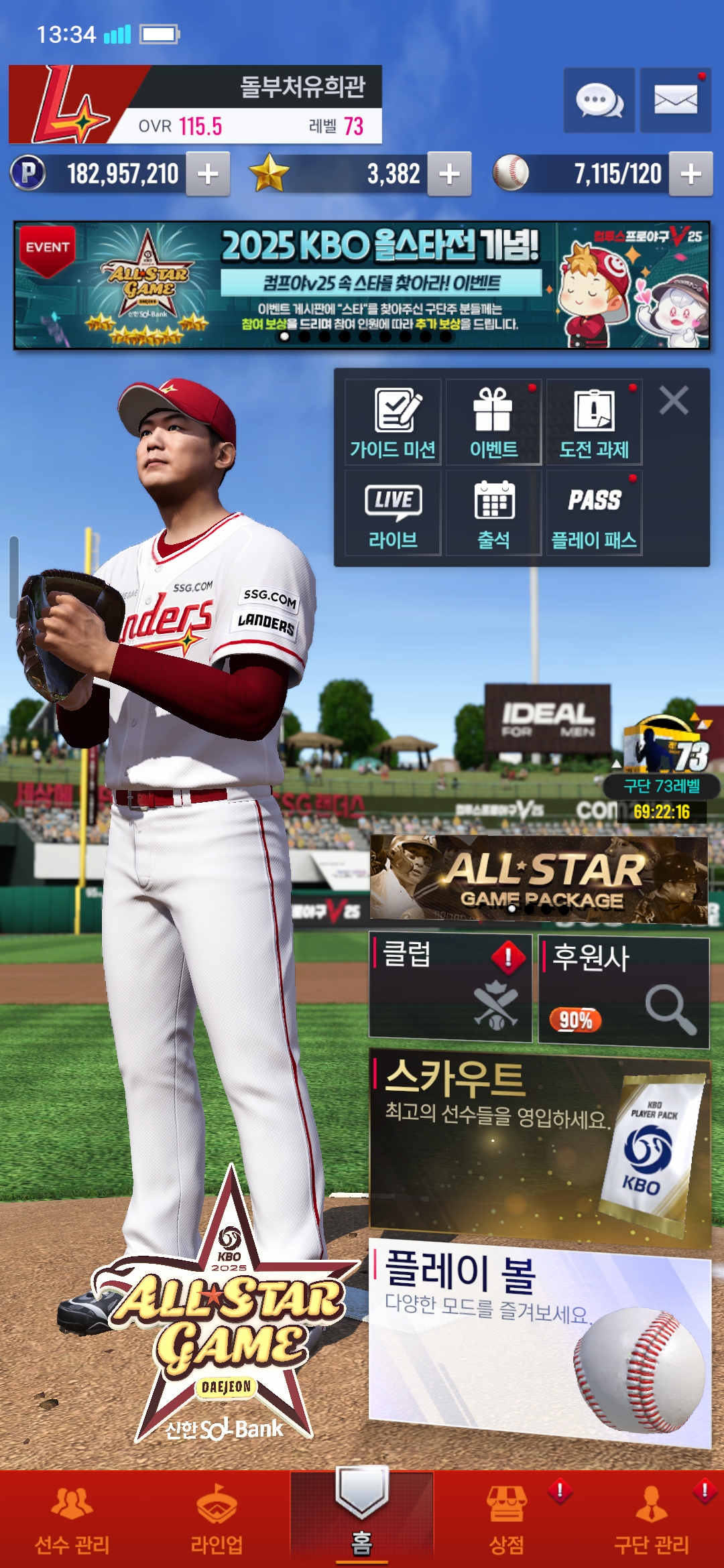
Task: Open the 2025 KBO All-Star event banner
Action: click(362, 285)
